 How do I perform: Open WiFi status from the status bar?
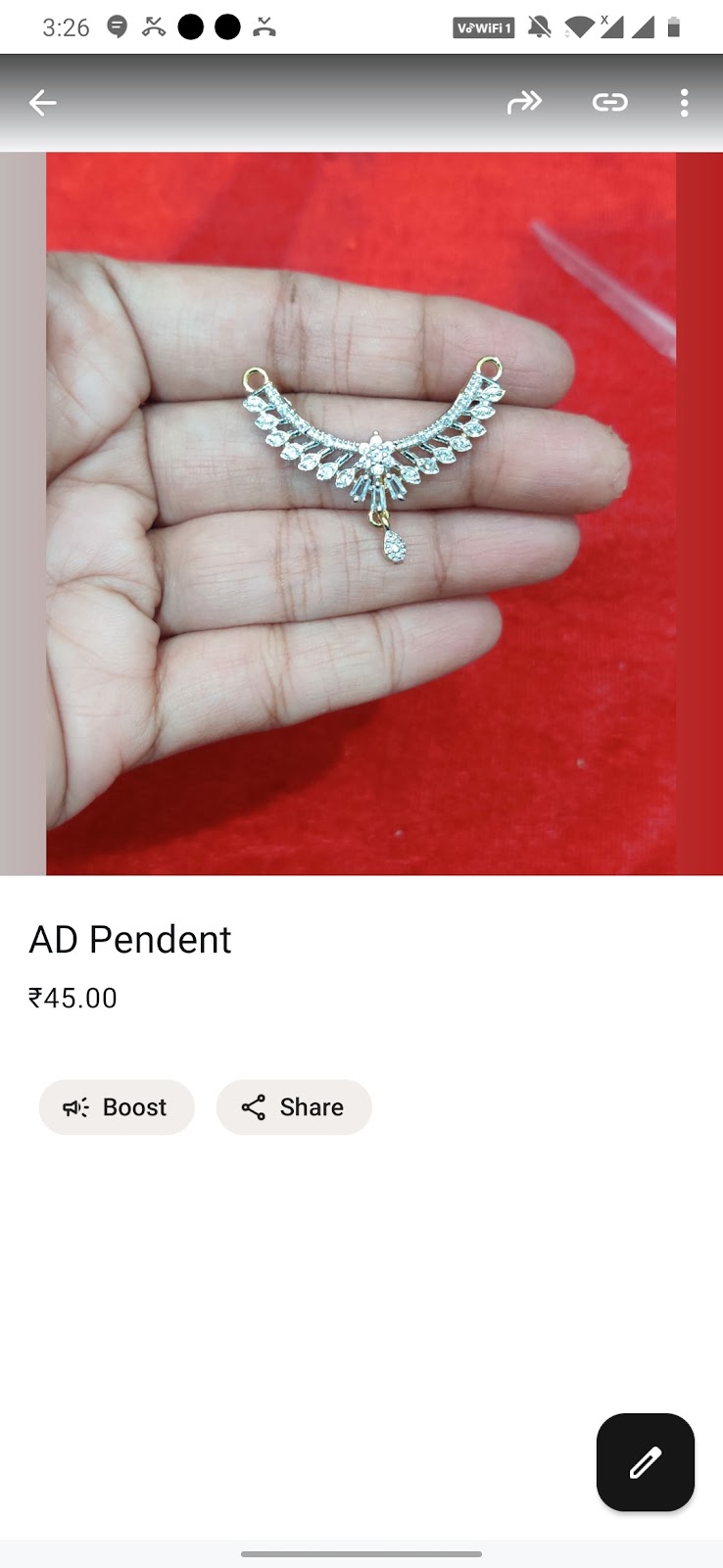pyautogui.click(x=580, y=27)
